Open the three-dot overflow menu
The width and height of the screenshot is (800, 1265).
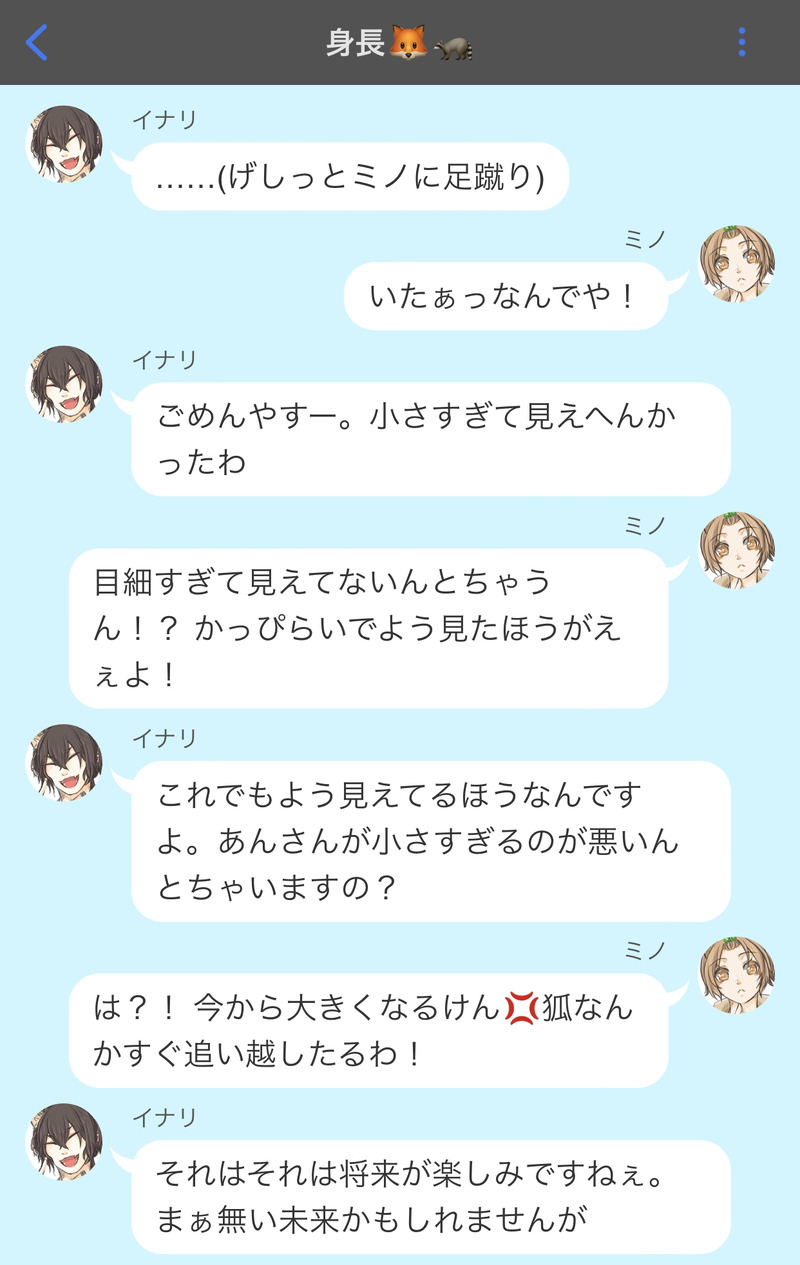(x=741, y=42)
